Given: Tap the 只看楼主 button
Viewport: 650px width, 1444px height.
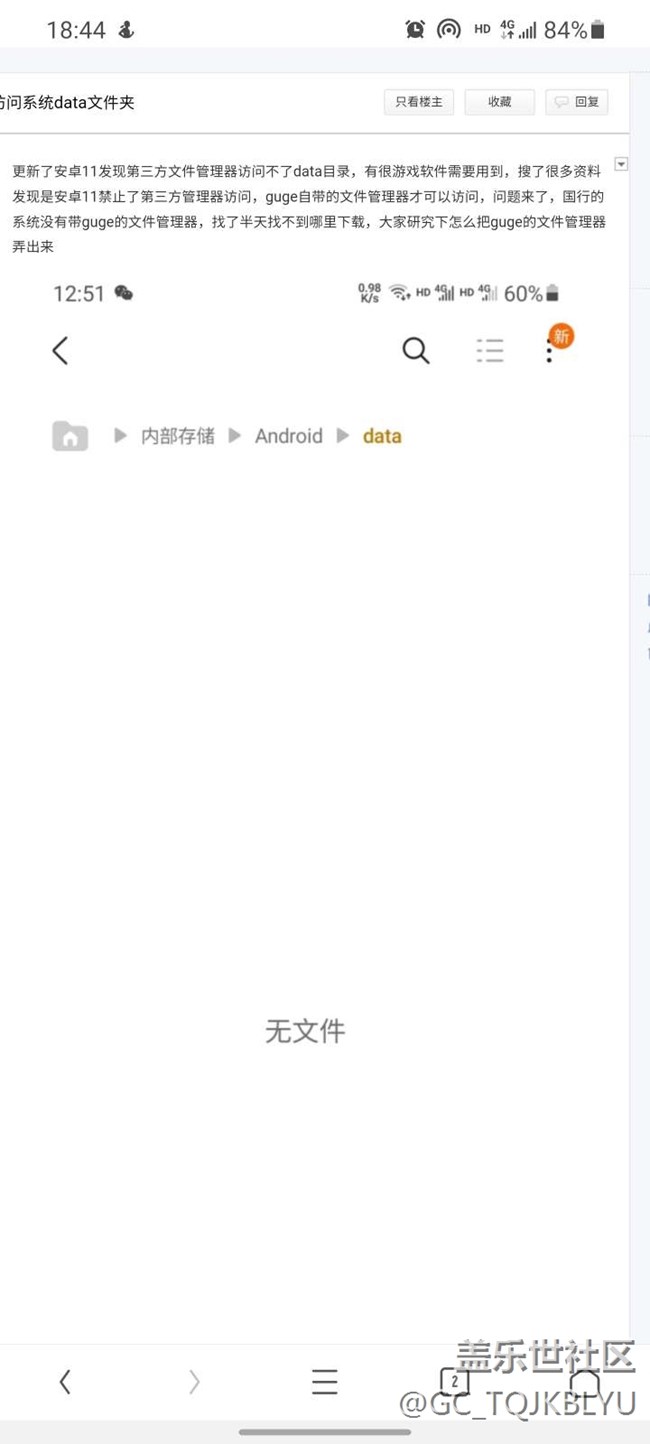Looking at the screenshot, I should tap(419, 102).
